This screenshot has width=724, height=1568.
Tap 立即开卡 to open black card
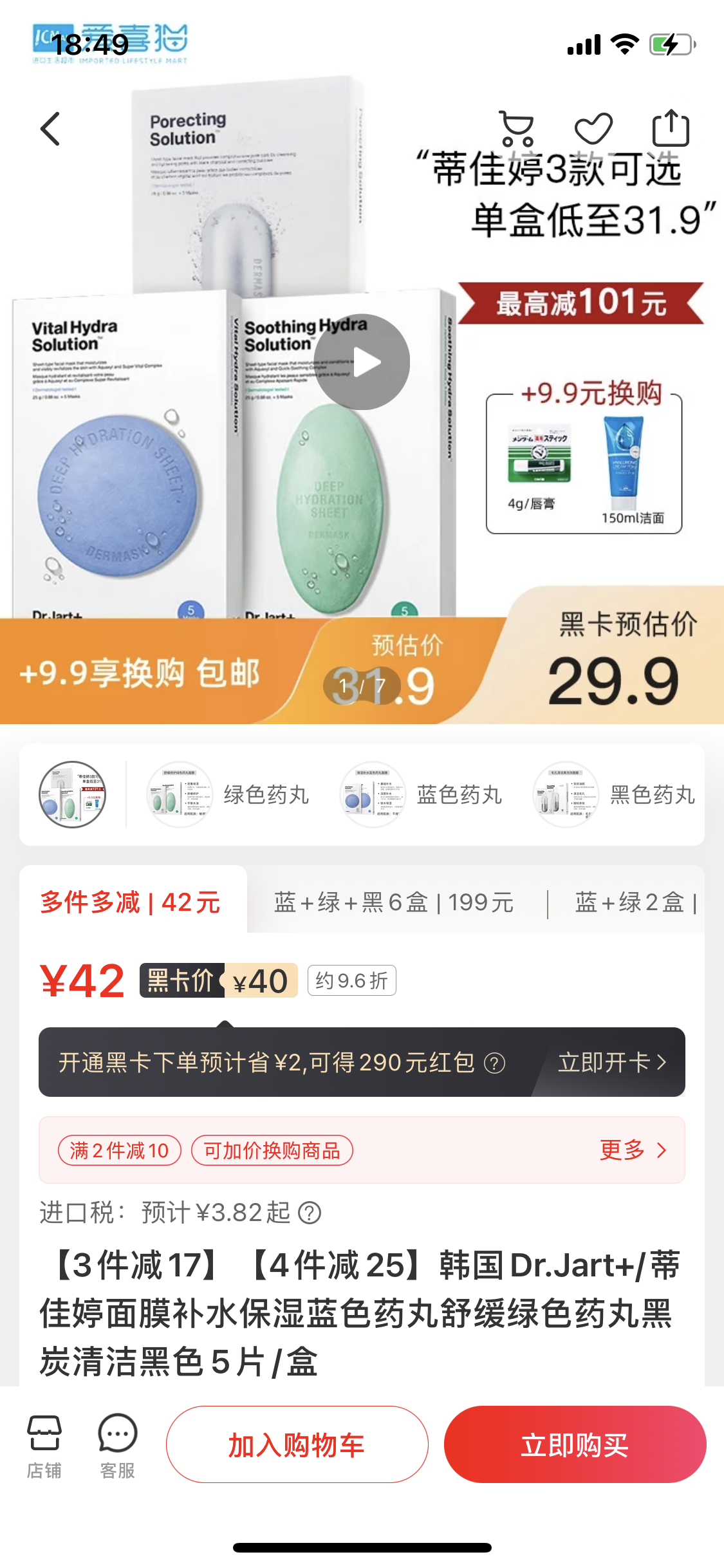tap(611, 1062)
